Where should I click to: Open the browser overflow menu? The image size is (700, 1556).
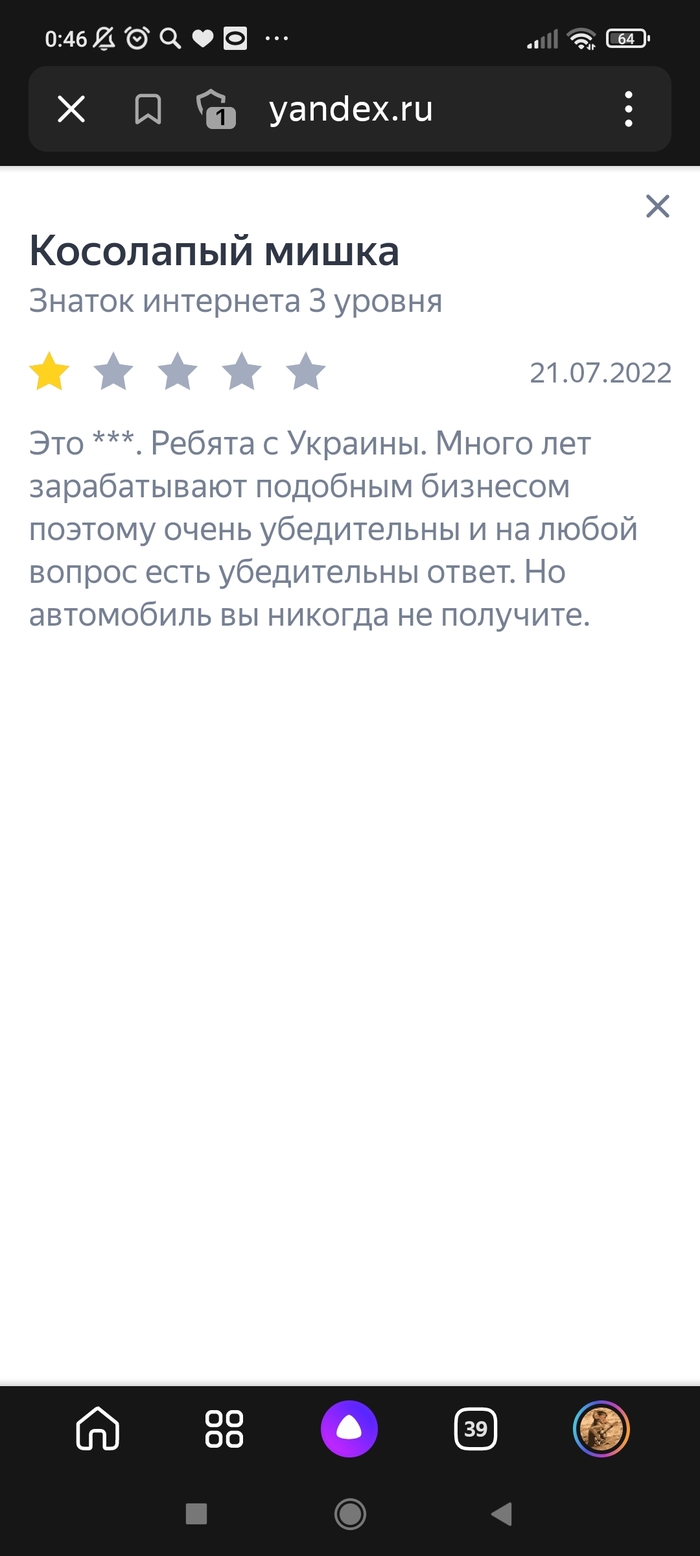point(628,109)
